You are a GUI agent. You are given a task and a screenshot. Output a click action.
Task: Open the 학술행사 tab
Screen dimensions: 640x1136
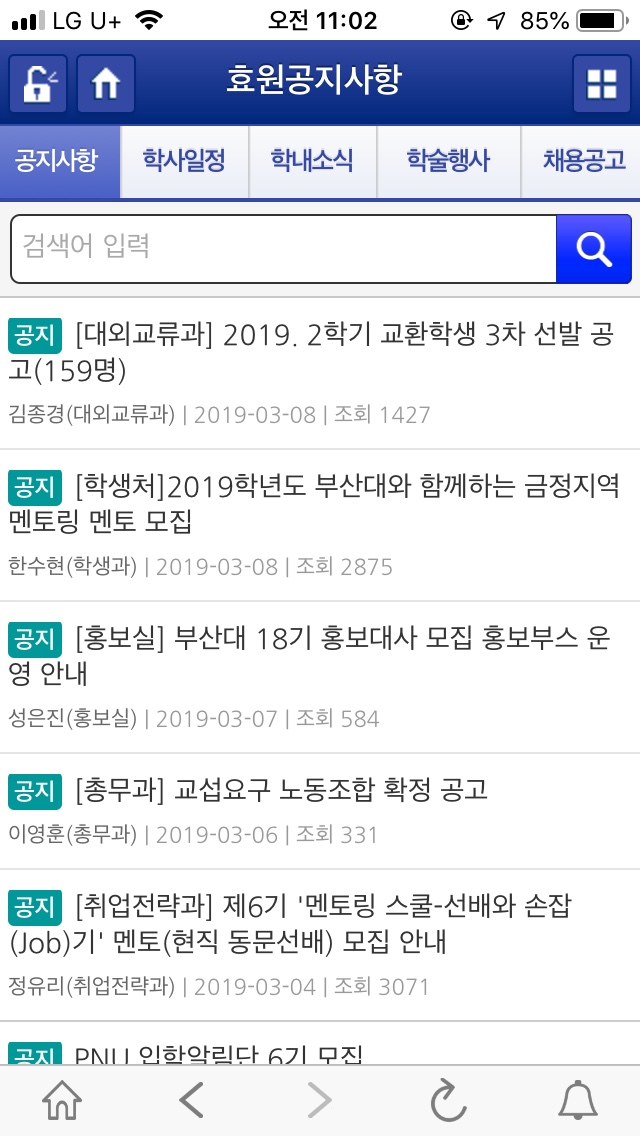(448, 161)
